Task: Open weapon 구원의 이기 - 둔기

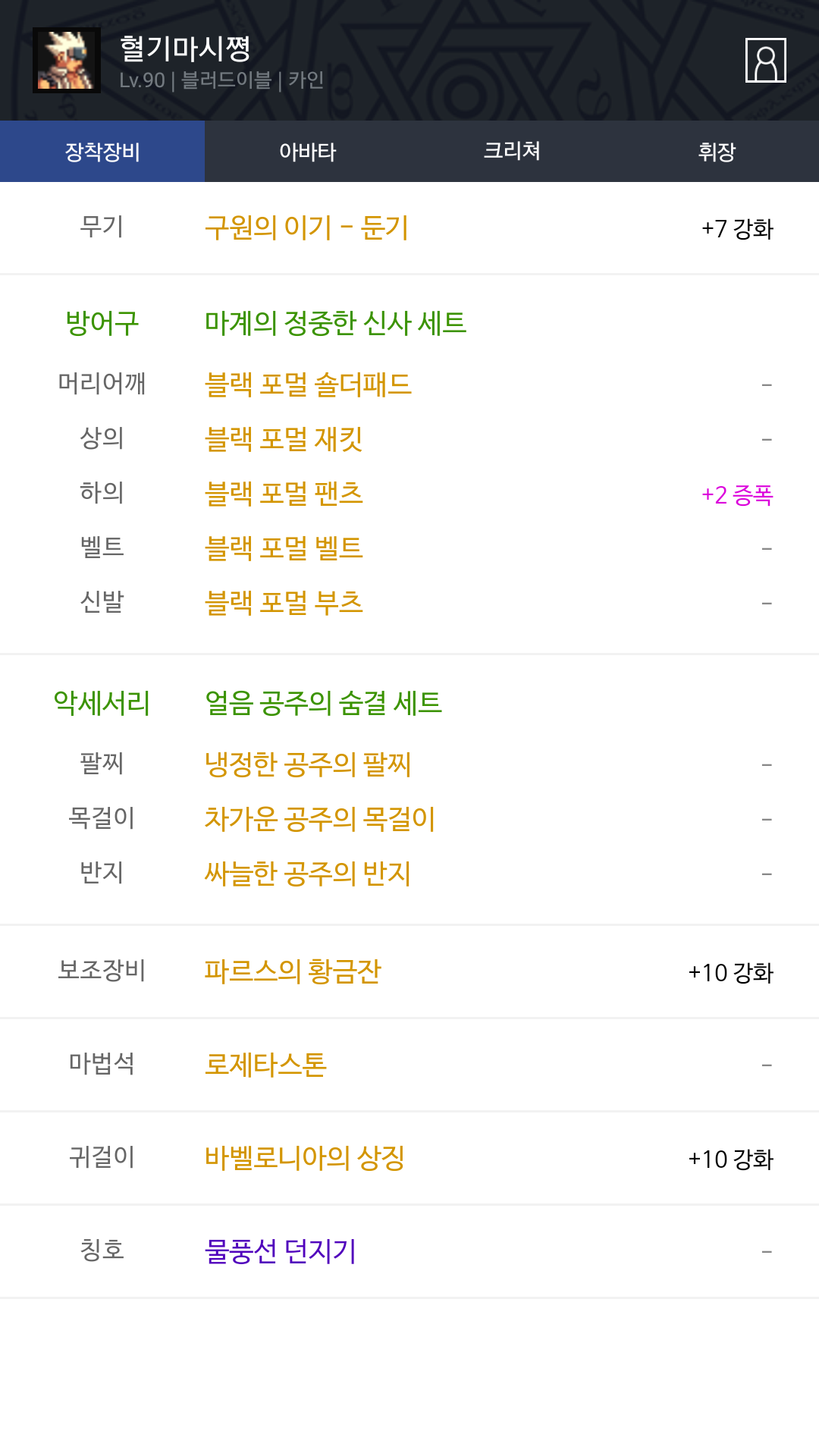Action: tap(306, 227)
